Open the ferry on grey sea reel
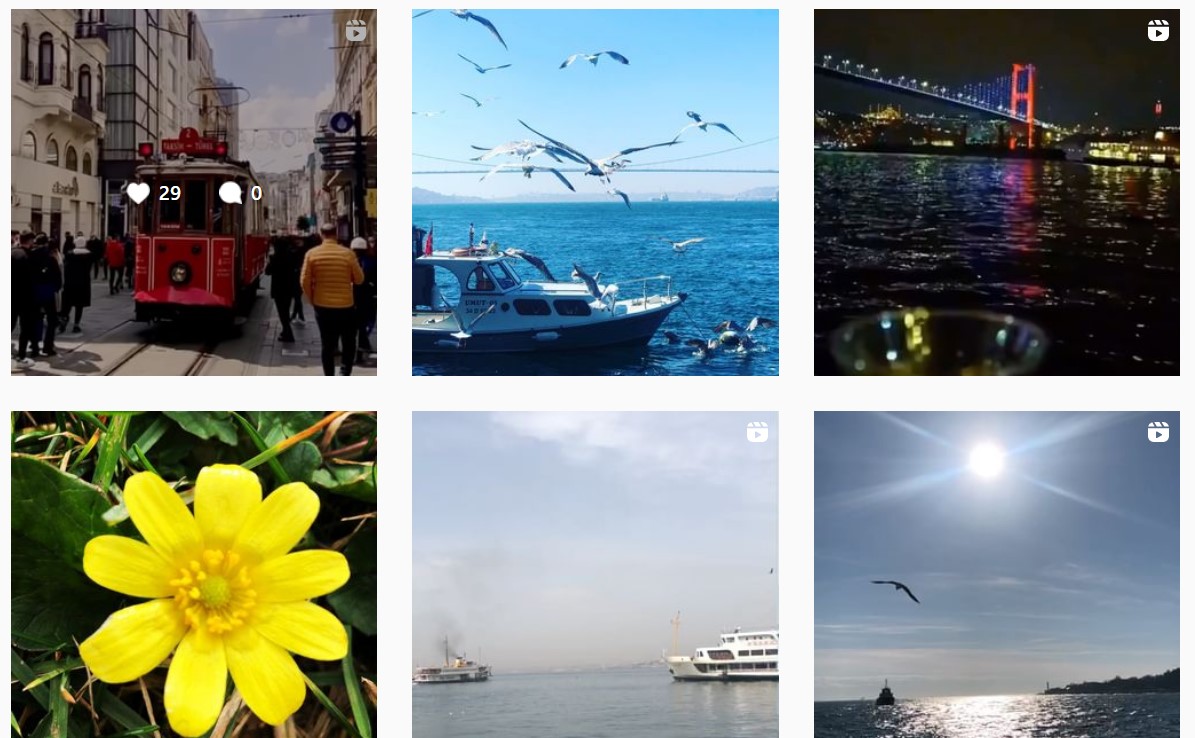This screenshot has height=738, width=1195. (595, 574)
